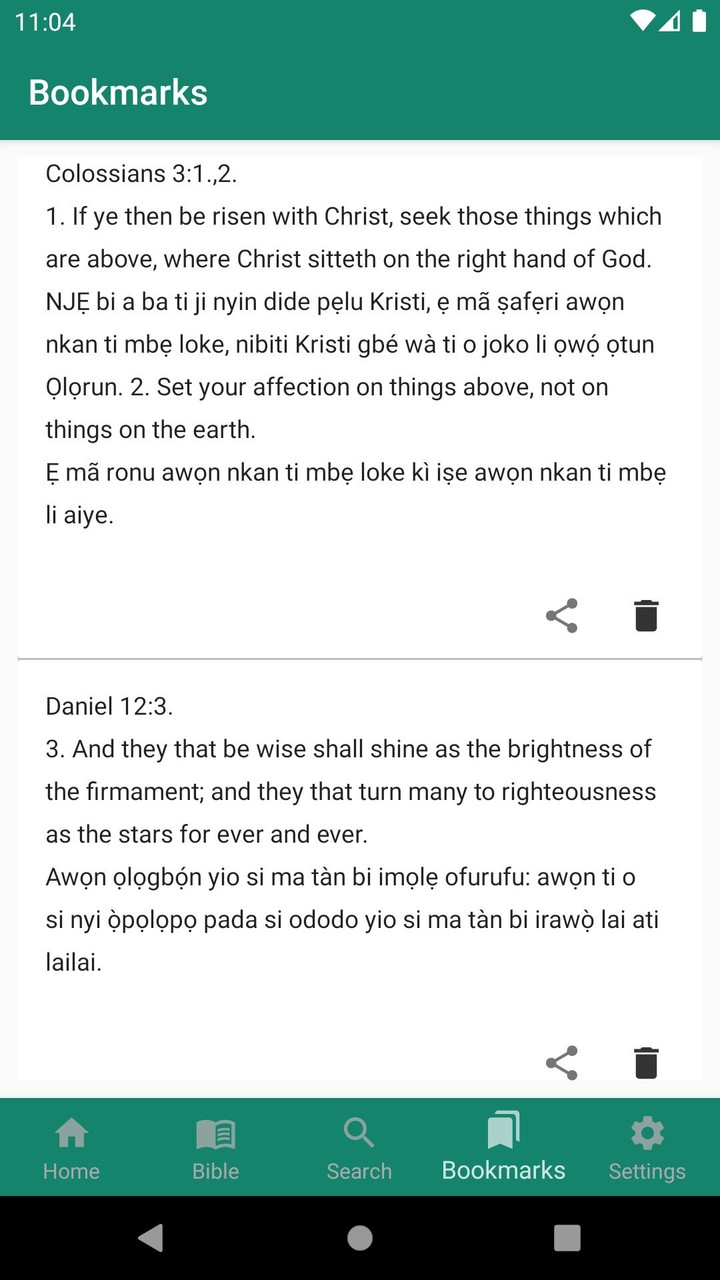This screenshot has height=1280, width=720.
Task: Tap the system back button
Action: coord(151,1238)
